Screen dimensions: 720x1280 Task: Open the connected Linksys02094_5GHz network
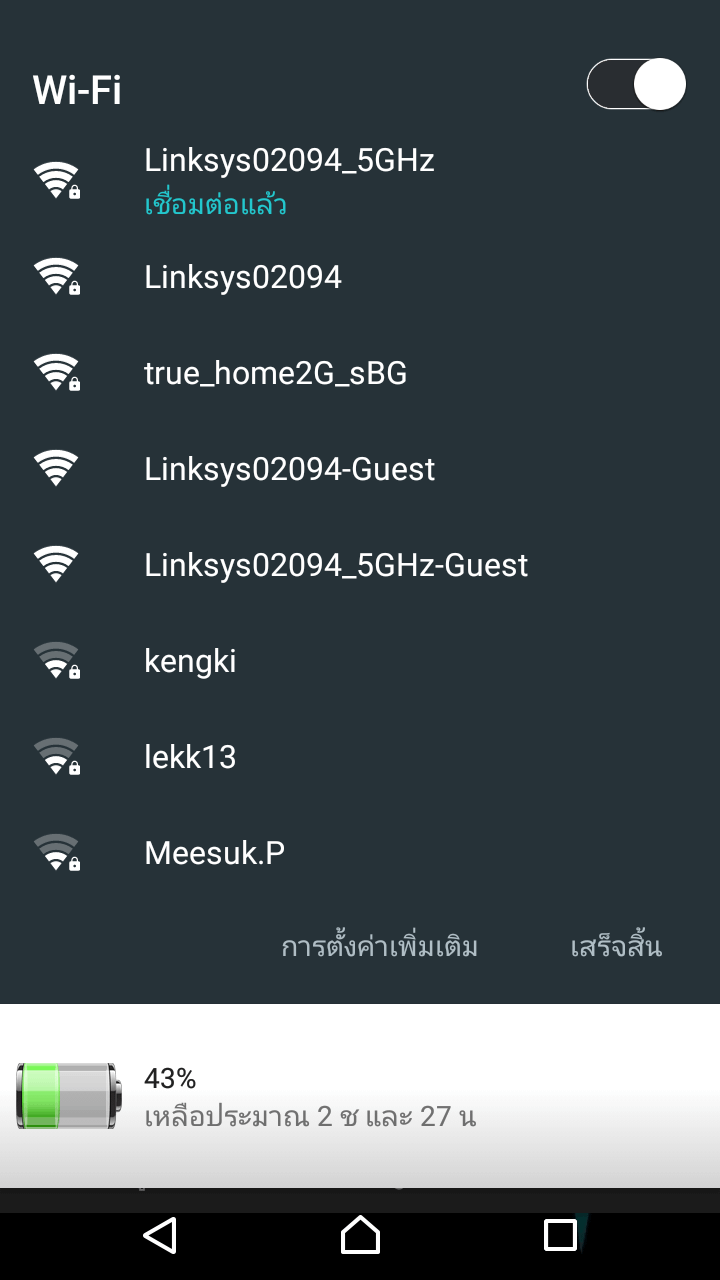point(360,181)
